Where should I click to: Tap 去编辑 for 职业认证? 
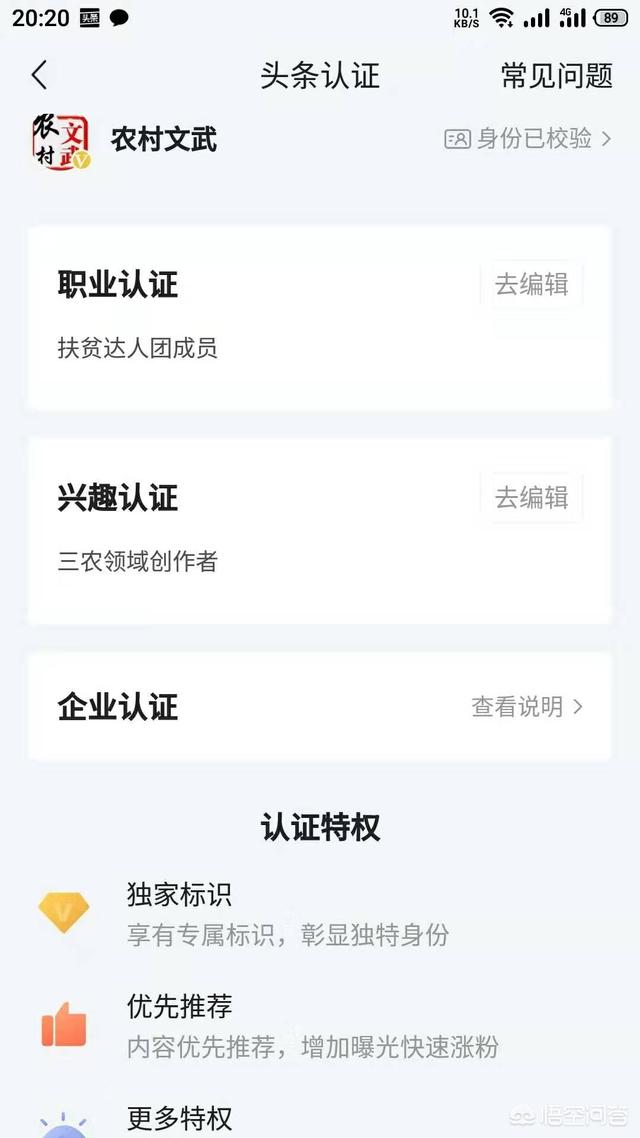pos(531,285)
